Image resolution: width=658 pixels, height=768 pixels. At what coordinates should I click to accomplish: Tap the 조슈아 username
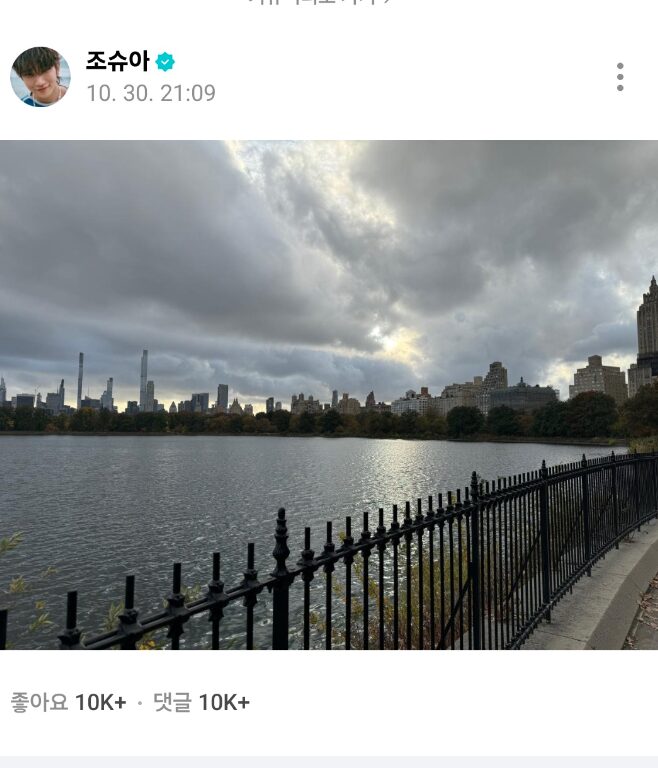tap(117, 62)
